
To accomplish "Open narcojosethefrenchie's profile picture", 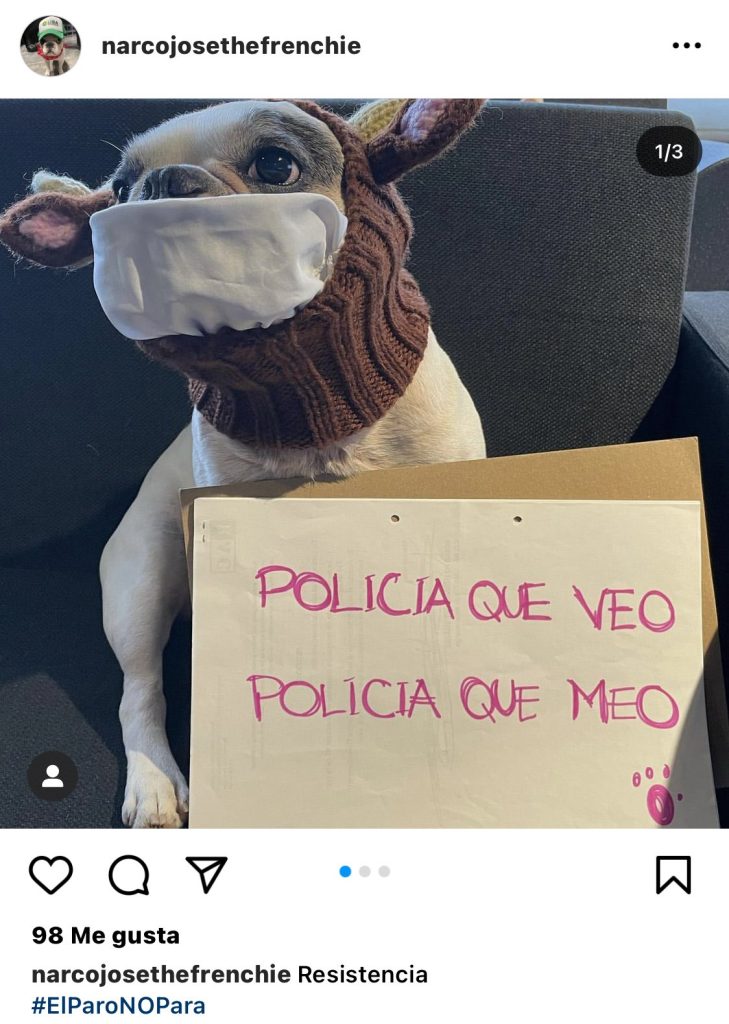I will [50, 46].
